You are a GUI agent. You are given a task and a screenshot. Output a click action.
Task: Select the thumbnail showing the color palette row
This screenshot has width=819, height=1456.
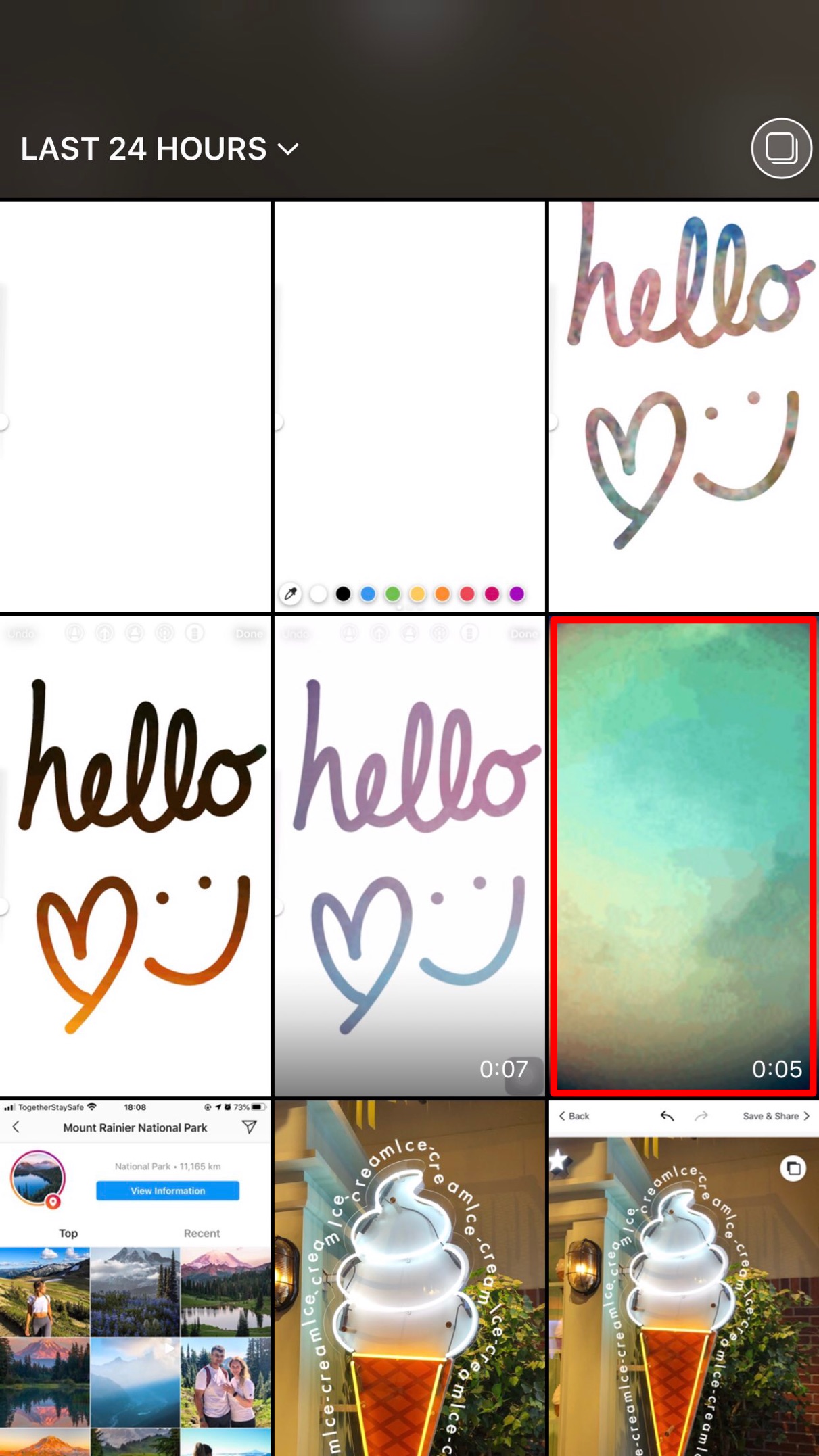coord(409,406)
